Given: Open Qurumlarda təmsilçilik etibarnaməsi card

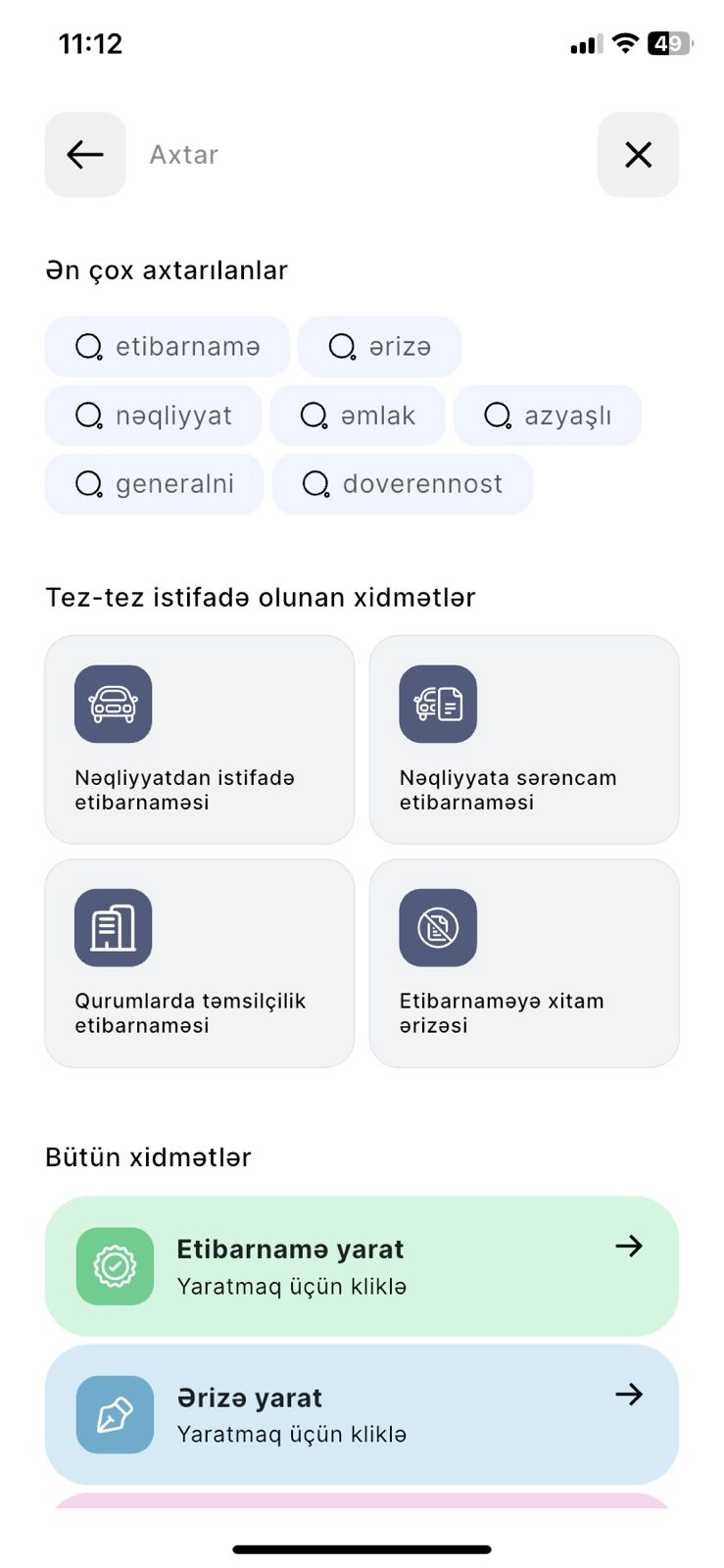Looking at the screenshot, I should (x=200, y=963).
